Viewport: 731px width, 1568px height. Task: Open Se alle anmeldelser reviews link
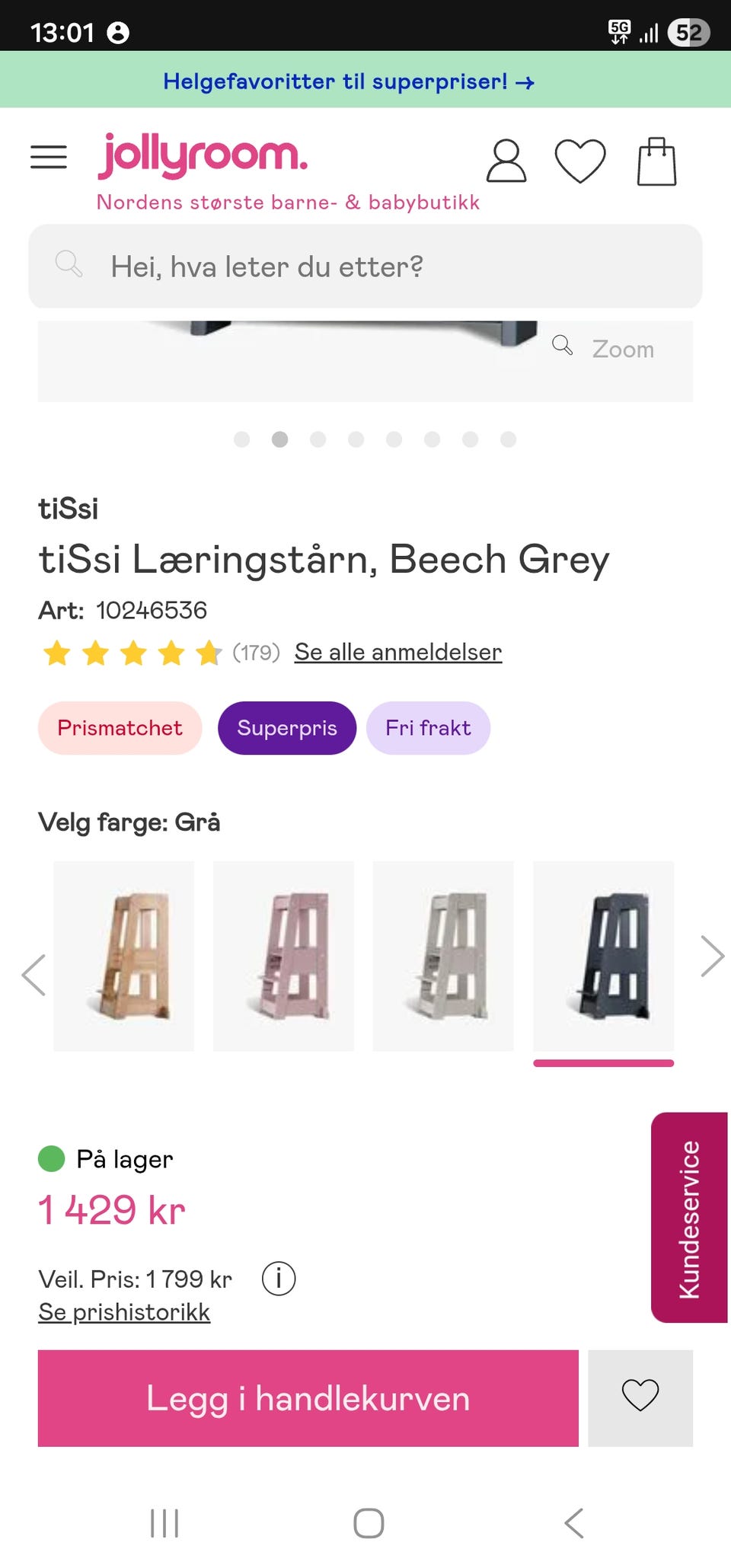pyautogui.click(x=397, y=652)
